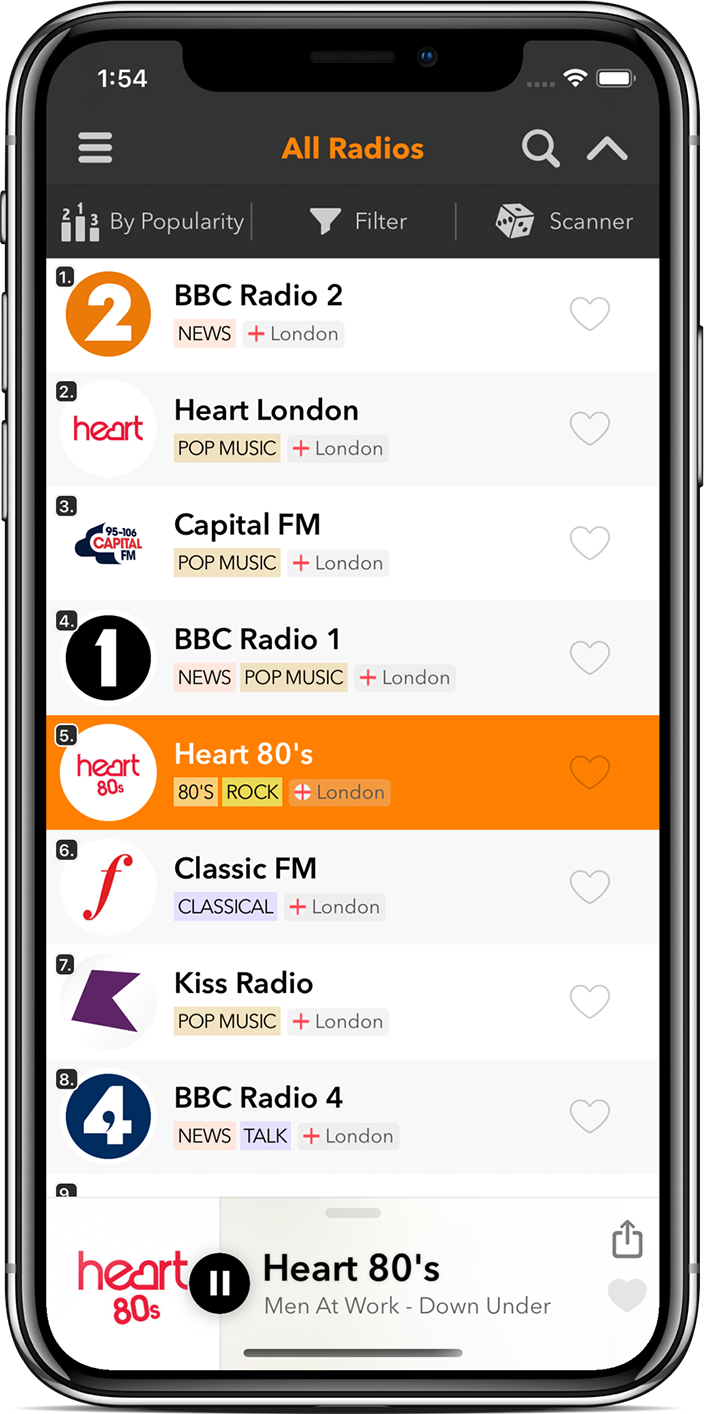Screen dimensions: 704x1414
Task: Add Kiss Radio to favorites
Action: tap(589, 1001)
